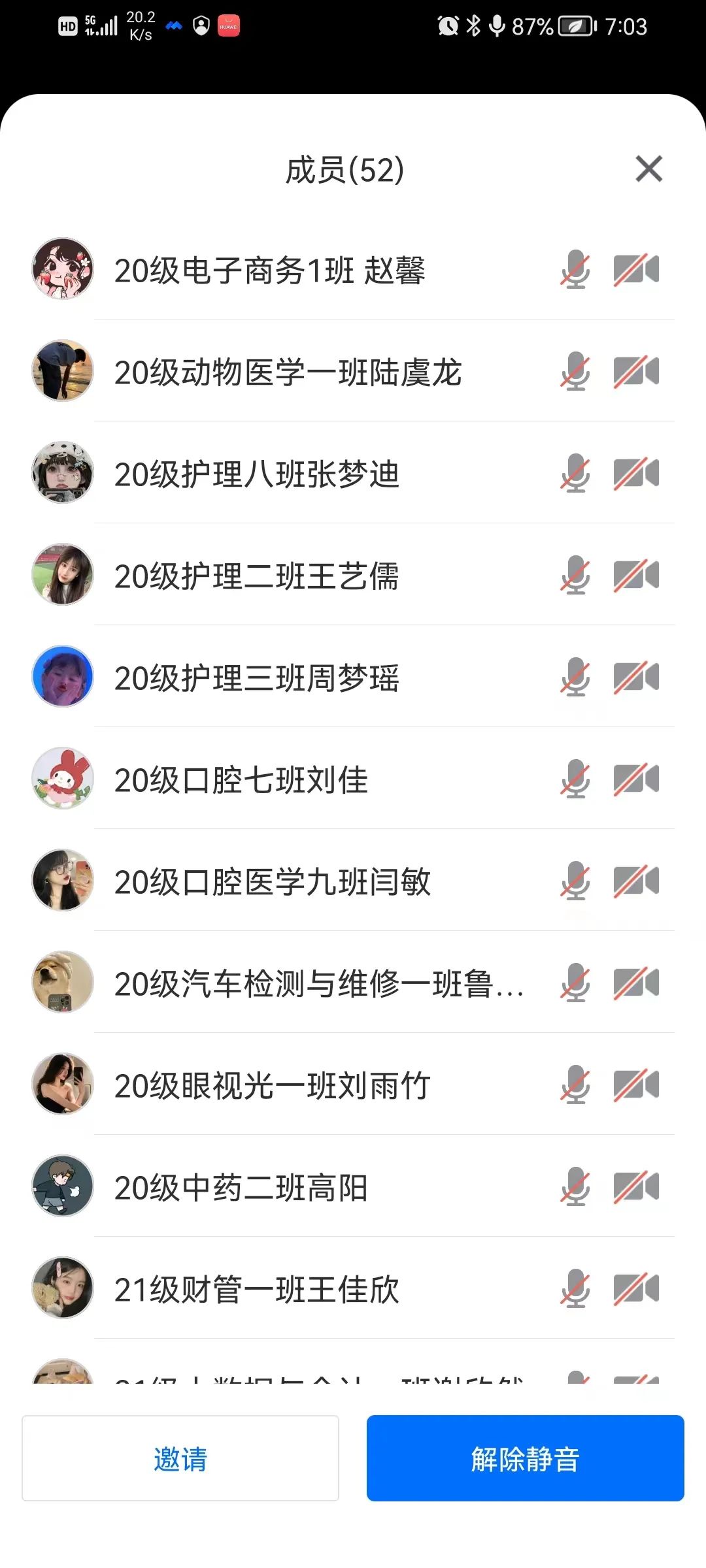Select member 20级护理二班王艺儒
The image size is (706, 1568).
pos(256,576)
